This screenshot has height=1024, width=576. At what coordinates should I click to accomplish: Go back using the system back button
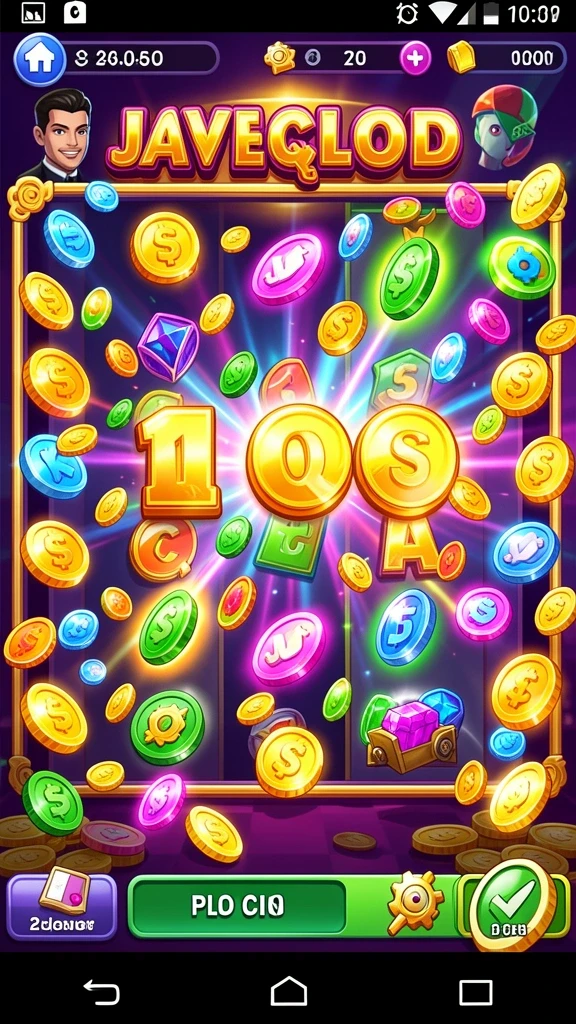tap(102, 992)
